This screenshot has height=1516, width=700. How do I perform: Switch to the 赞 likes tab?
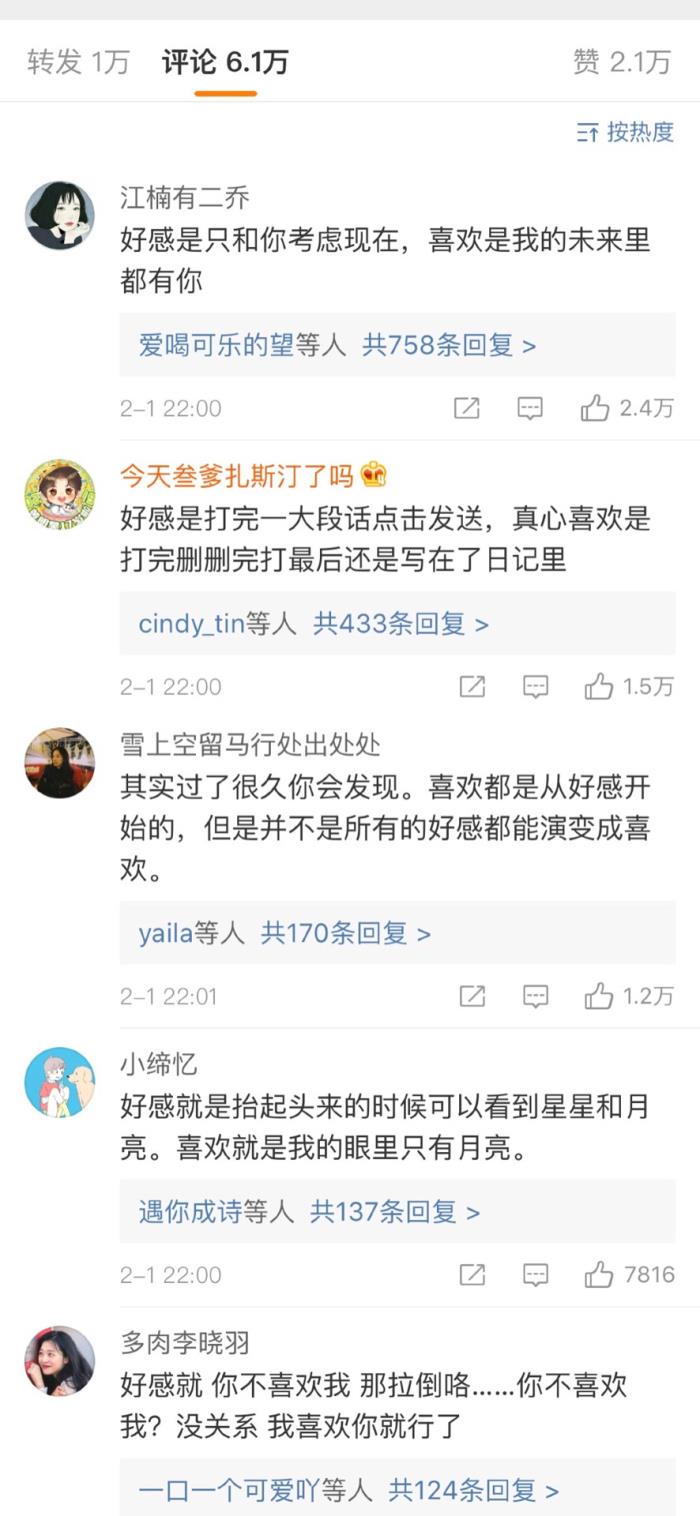point(621,62)
